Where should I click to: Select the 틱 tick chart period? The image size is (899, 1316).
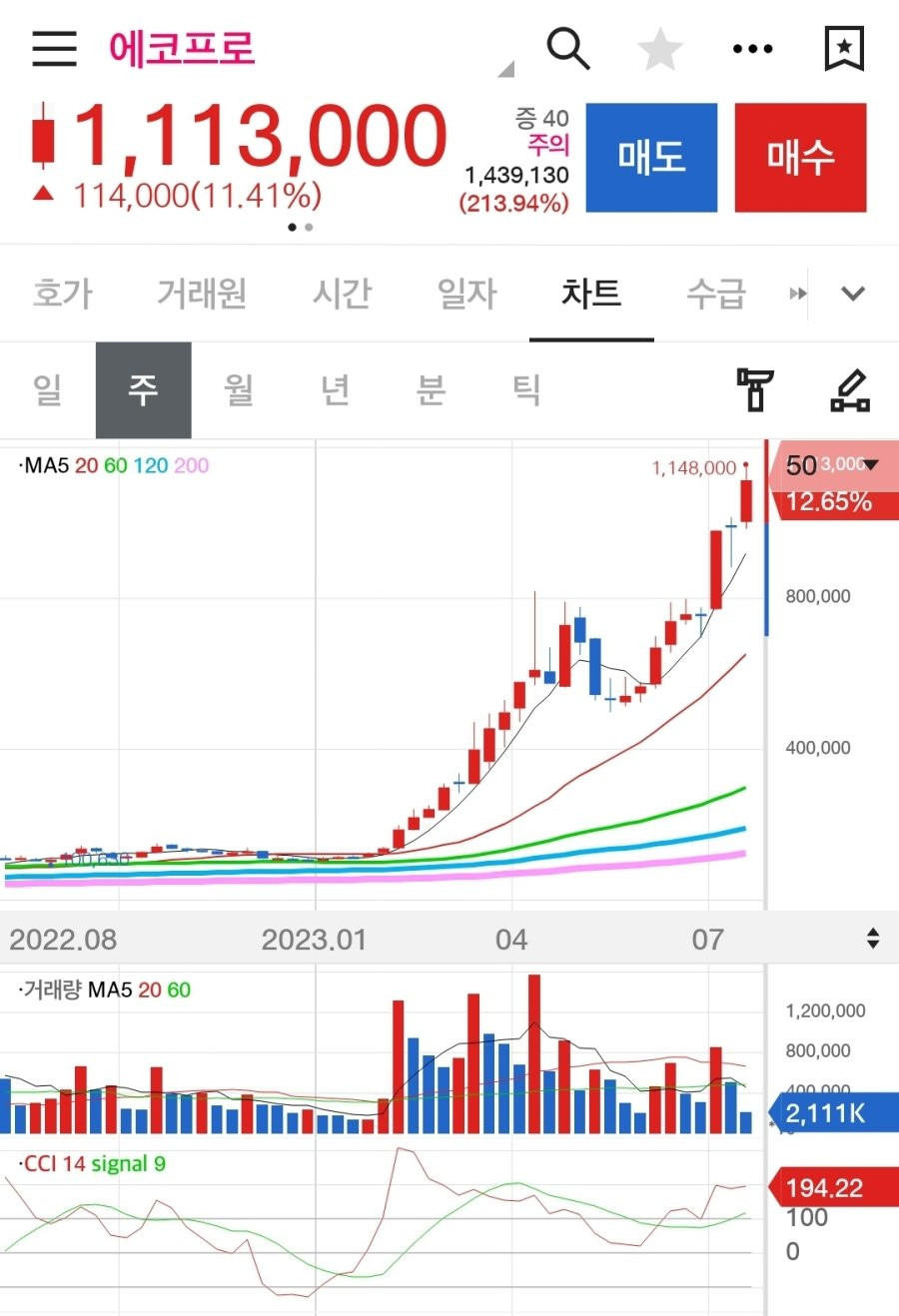(x=526, y=389)
